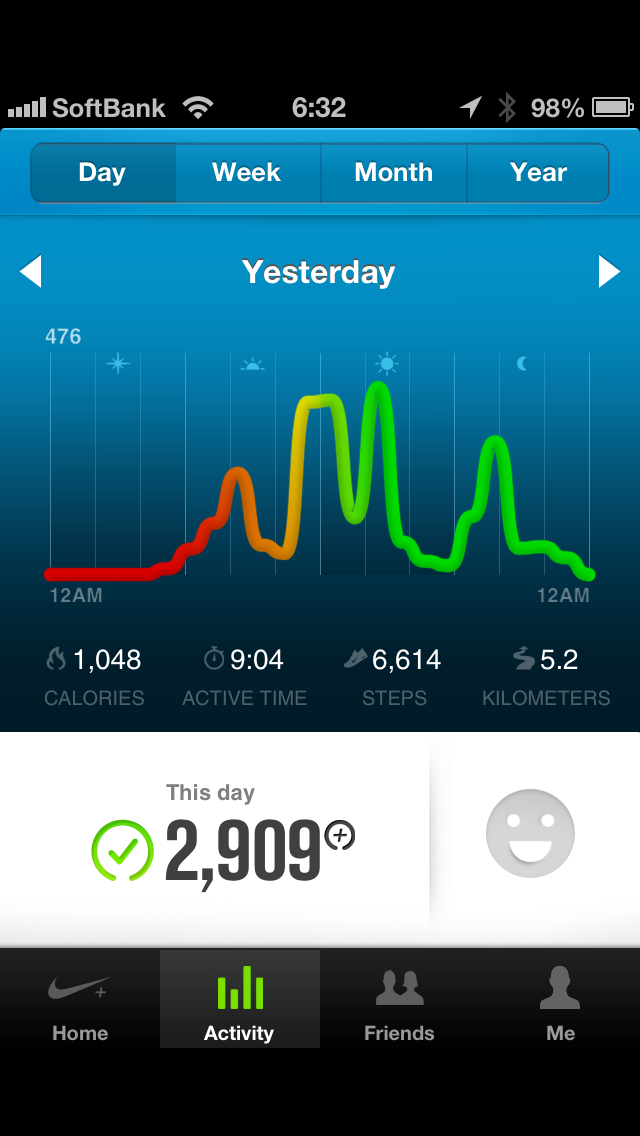Switch to the Year view
The image size is (640, 1136).
pos(538,173)
